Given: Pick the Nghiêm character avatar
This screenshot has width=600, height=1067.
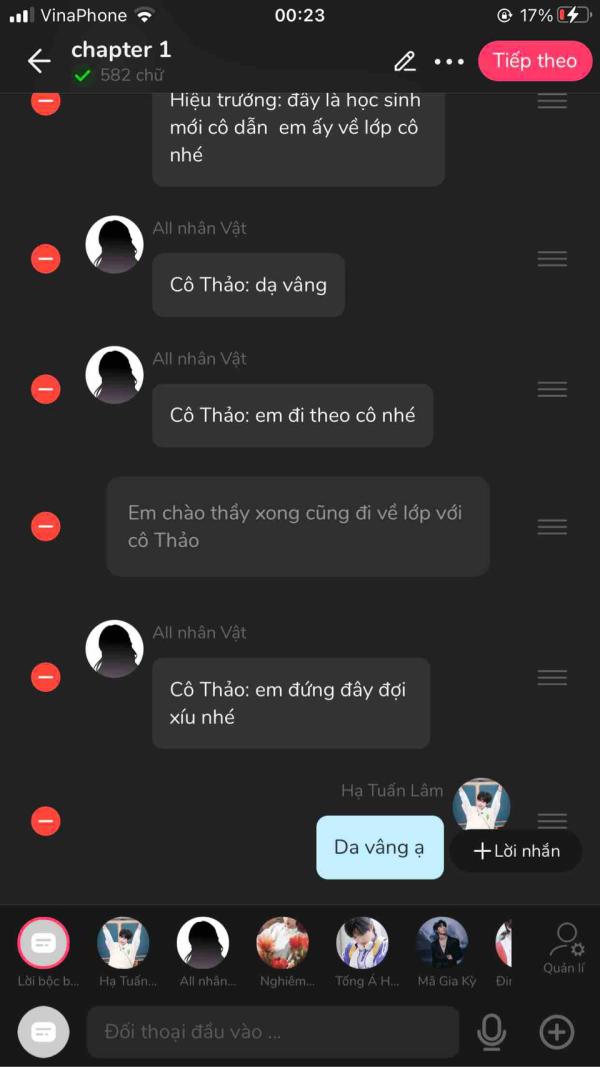Looking at the screenshot, I should [x=283, y=943].
